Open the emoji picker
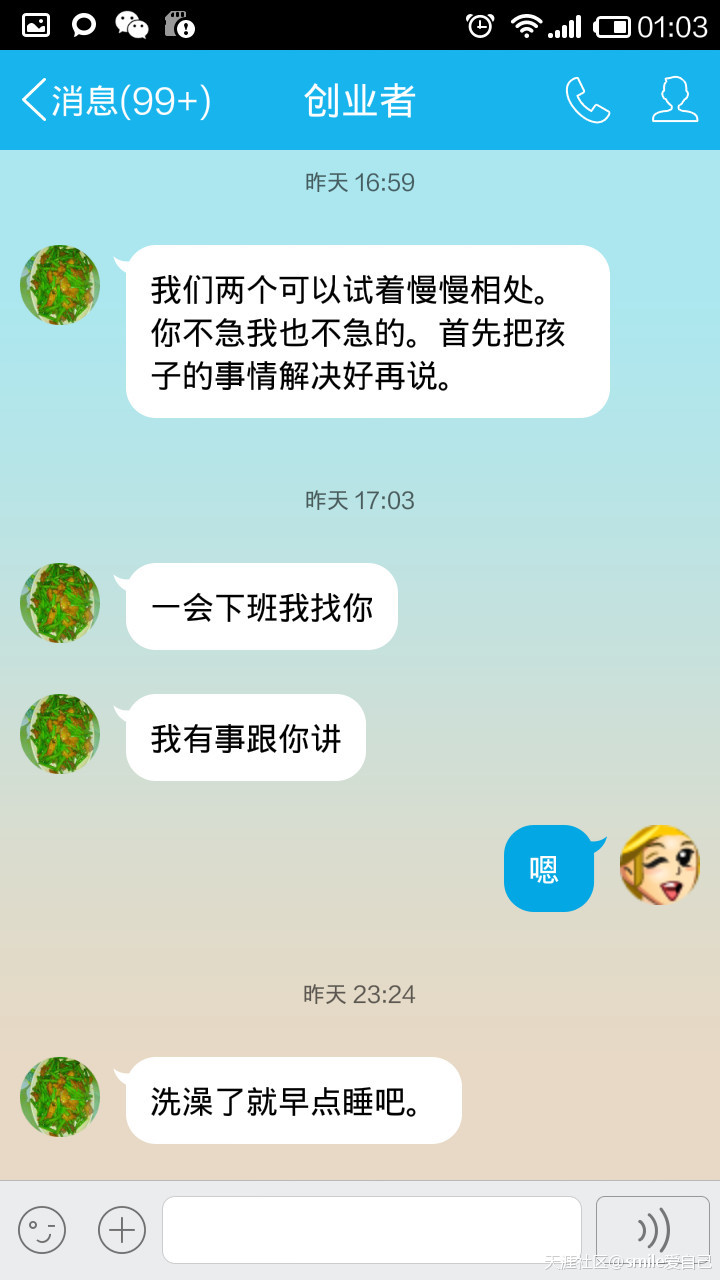The height and width of the screenshot is (1280, 720). pos(42,1230)
